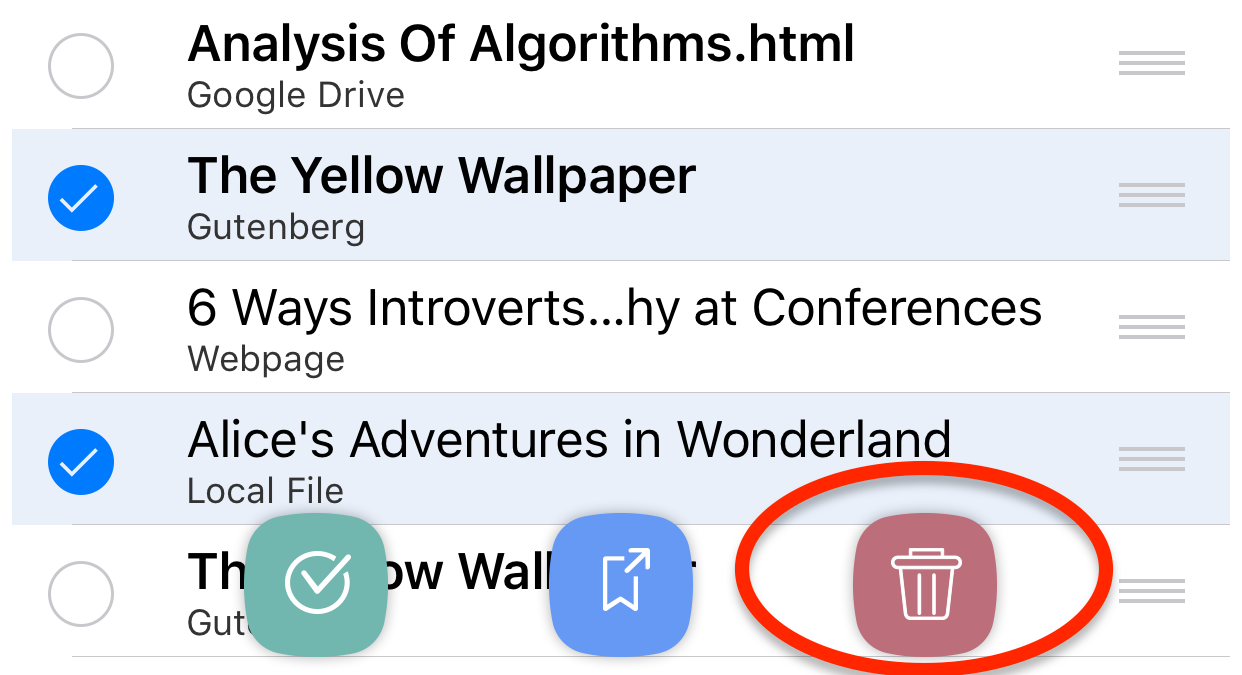
Task: Tick the unchecked Yellow Wallpaper Gutenberg entry
Action: pyautogui.click(x=80, y=593)
